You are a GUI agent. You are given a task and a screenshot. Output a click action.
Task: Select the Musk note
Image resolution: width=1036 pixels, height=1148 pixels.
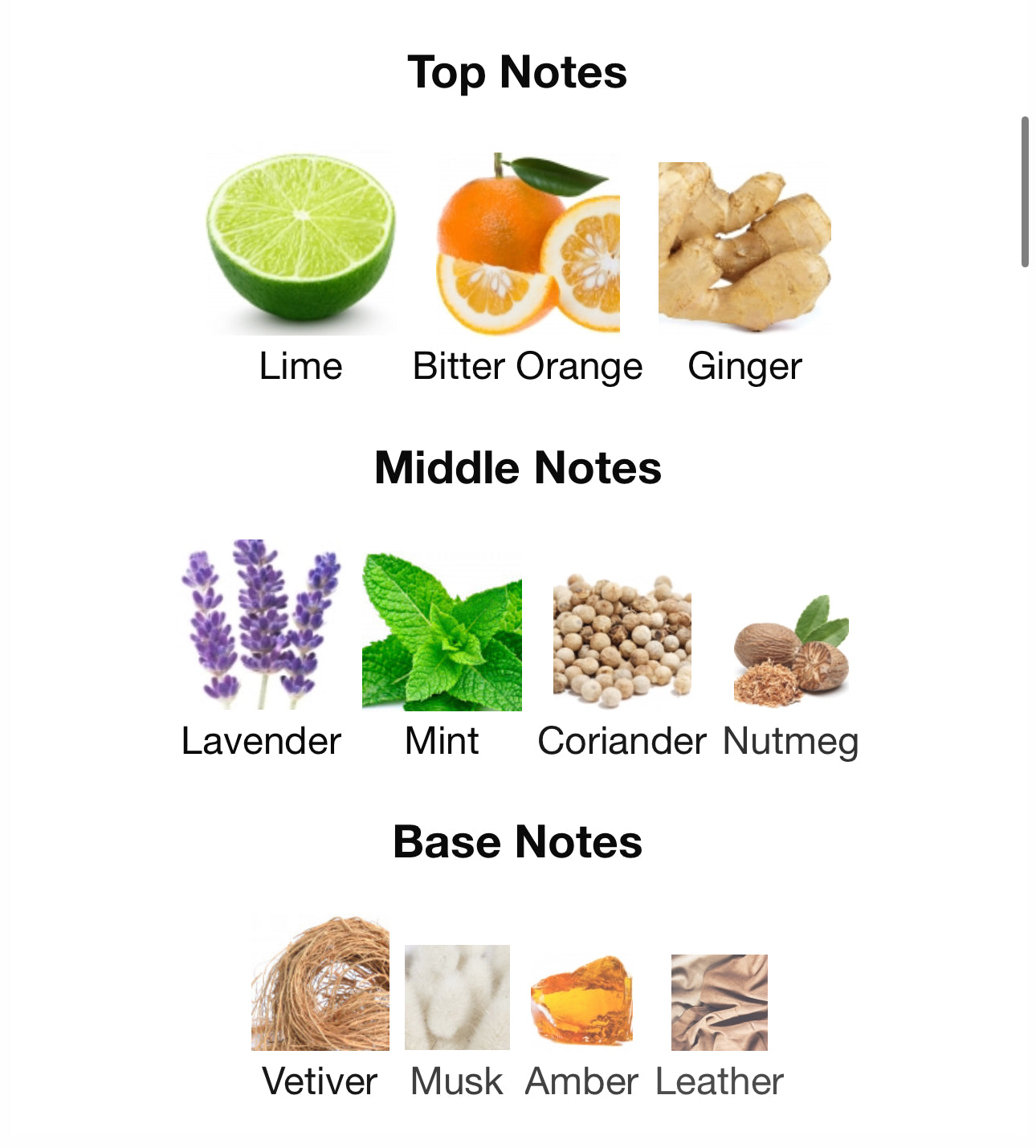point(457,997)
